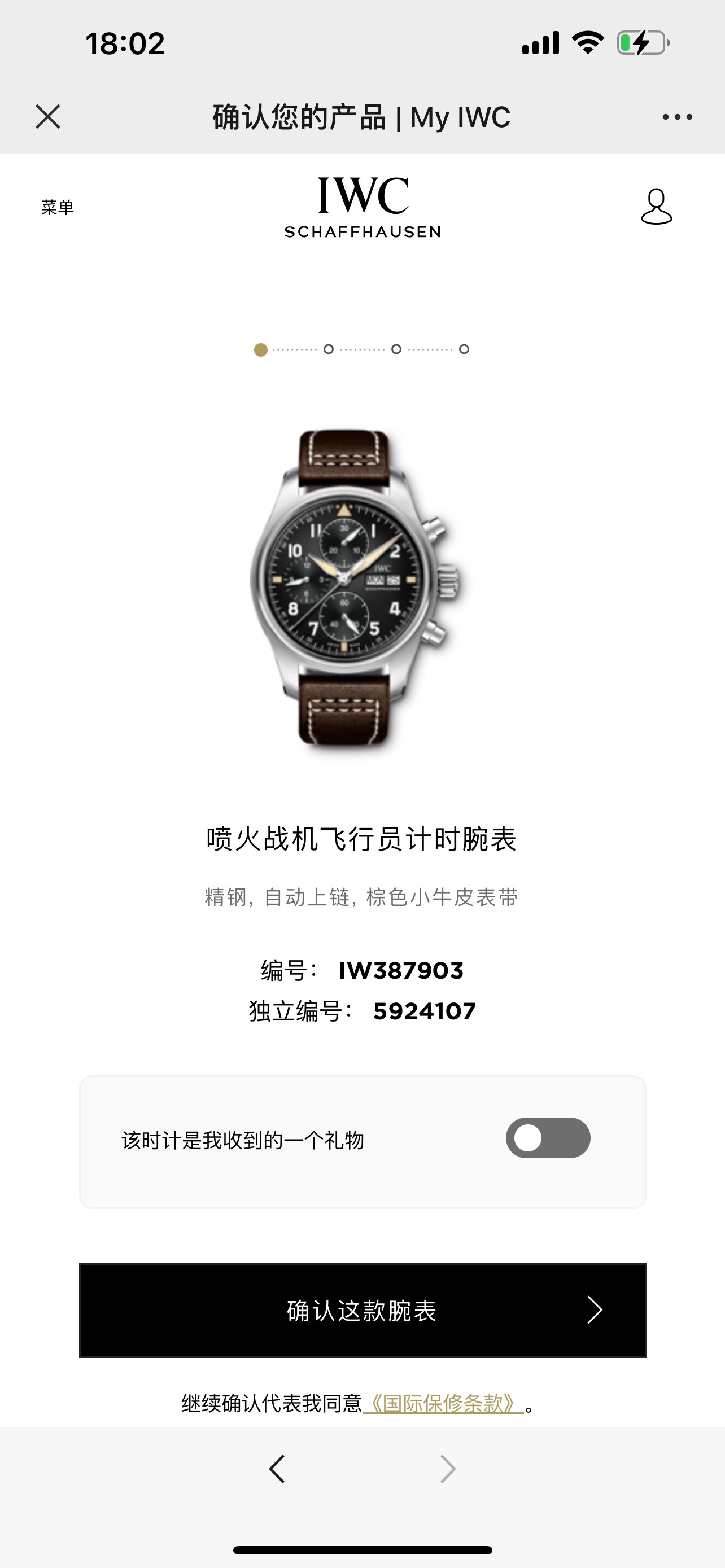
Task: Toggle the gift watch switch on
Action: click(547, 1138)
